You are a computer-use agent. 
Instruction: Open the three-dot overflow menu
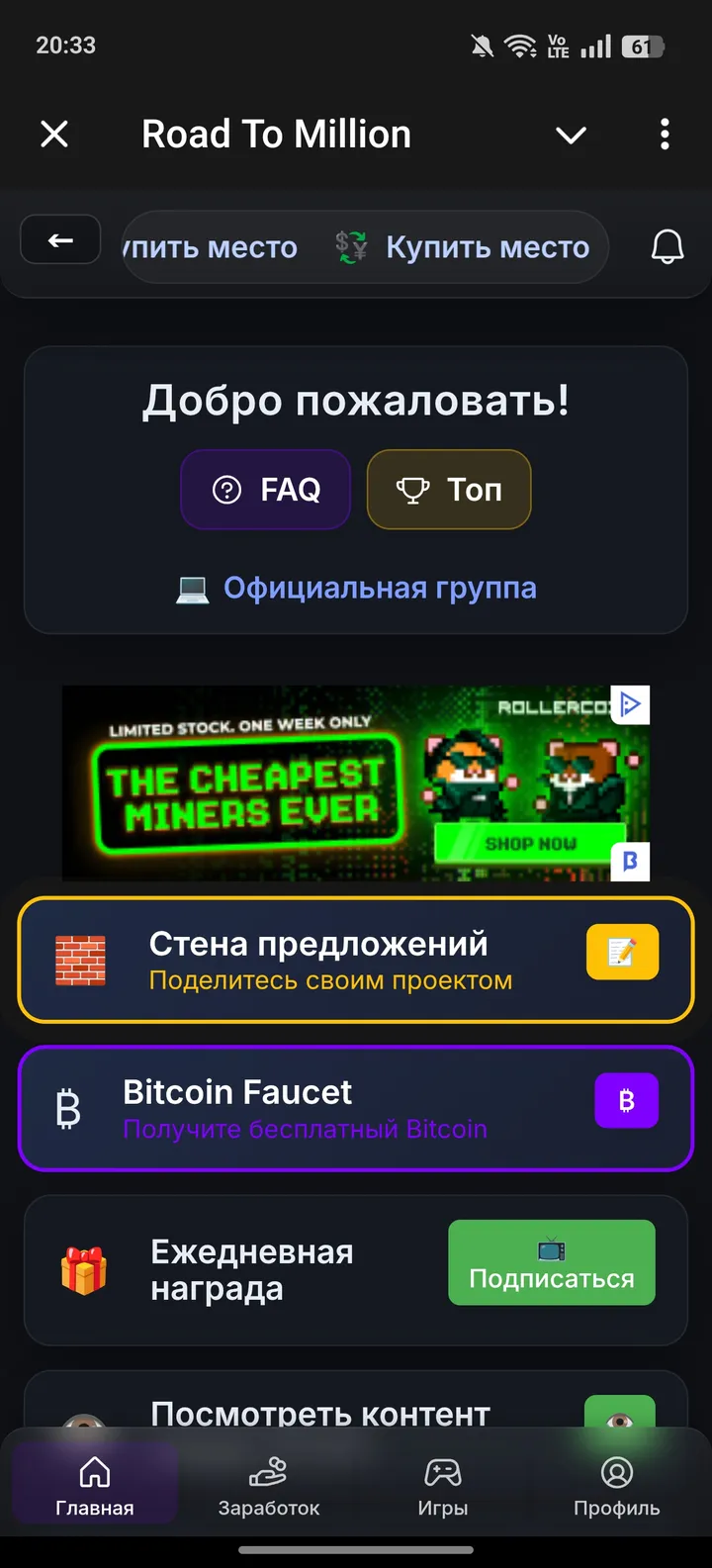664,135
